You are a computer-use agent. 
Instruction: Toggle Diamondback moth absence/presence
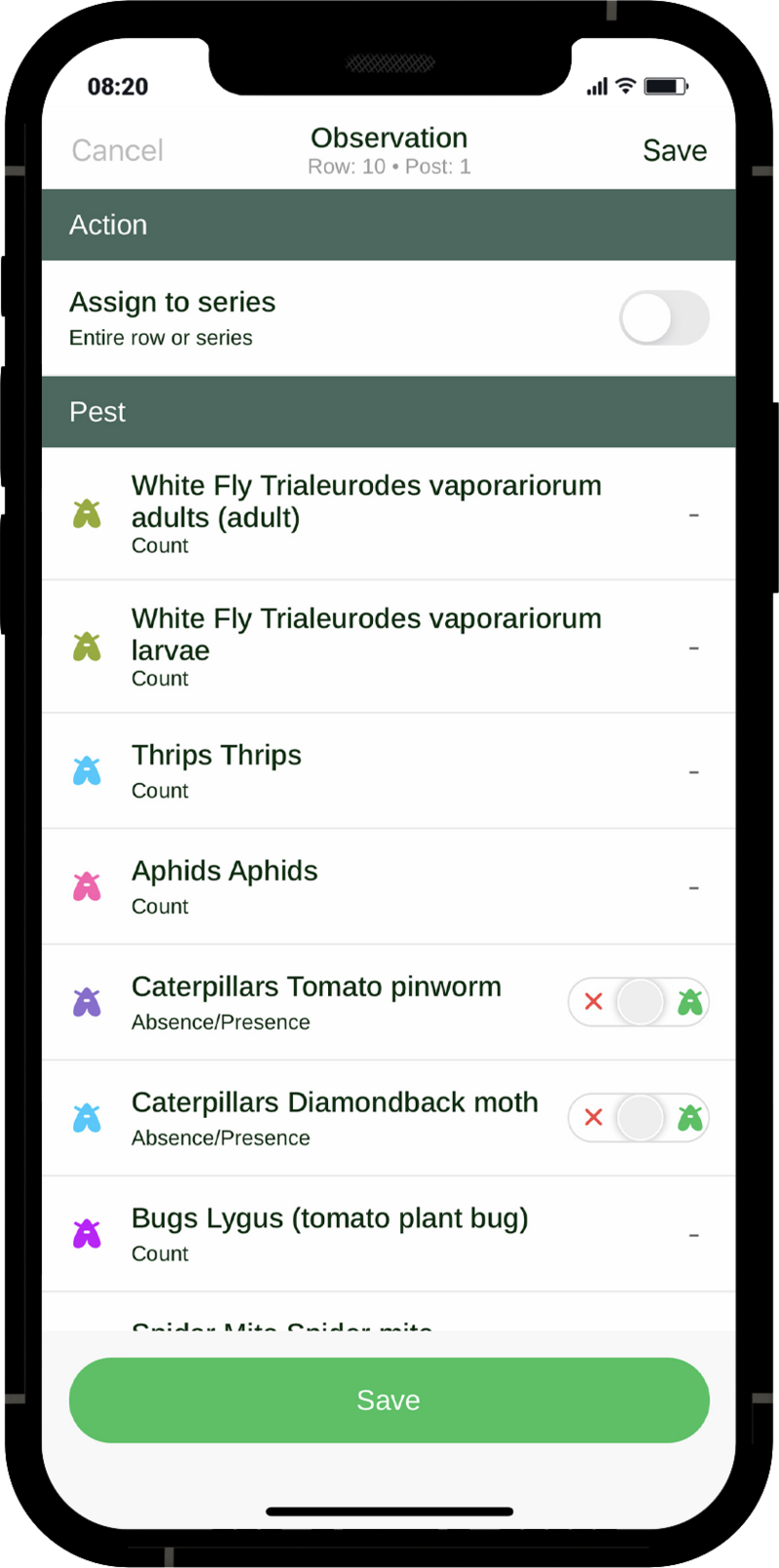click(x=639, y=1118)
